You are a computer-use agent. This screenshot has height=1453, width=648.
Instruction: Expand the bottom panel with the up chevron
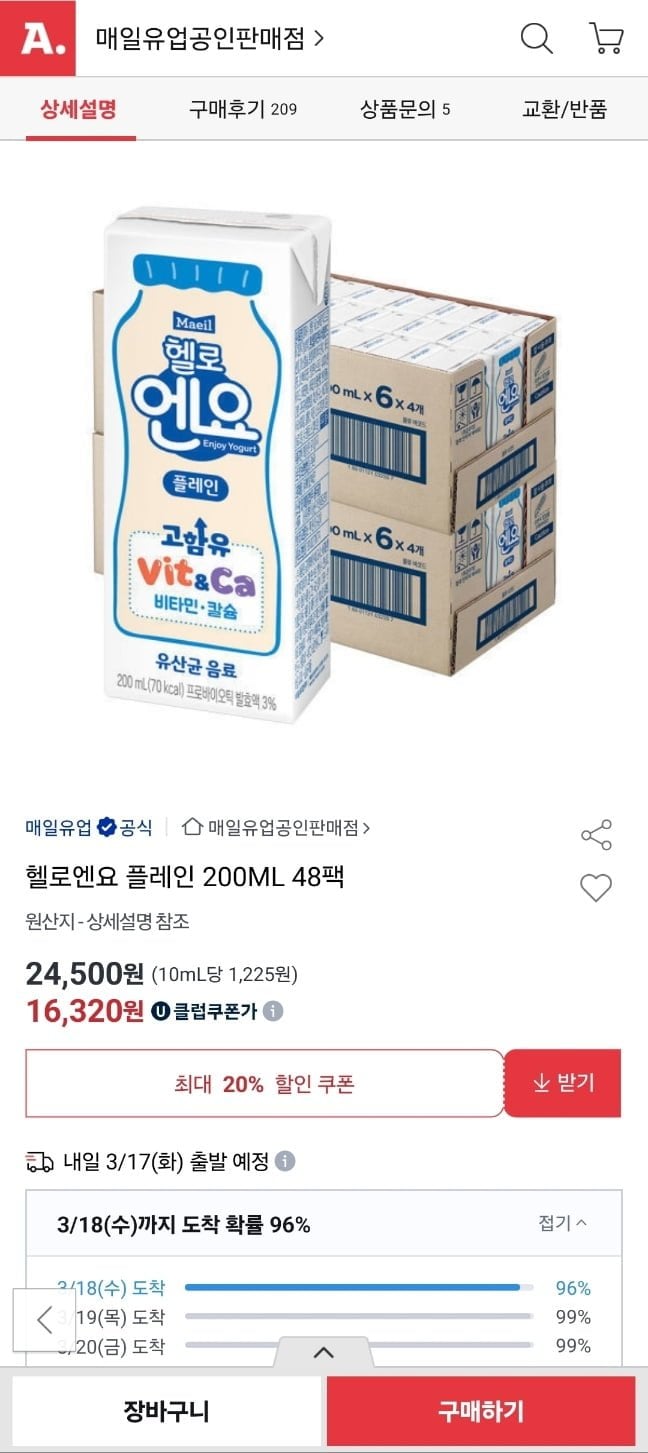coord(323,1353)
